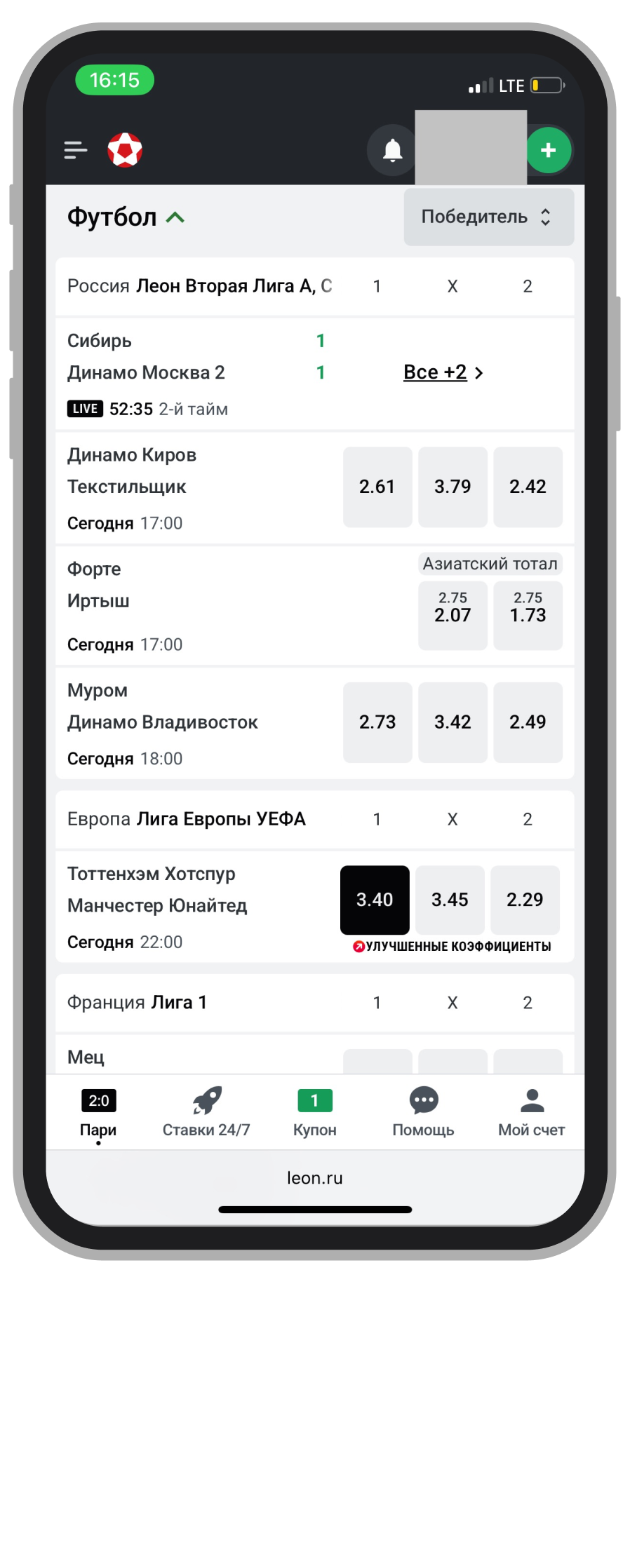630x1568 pixels.
Task: Open the Победитель market dropdown
Action: (x=488, y=217)
